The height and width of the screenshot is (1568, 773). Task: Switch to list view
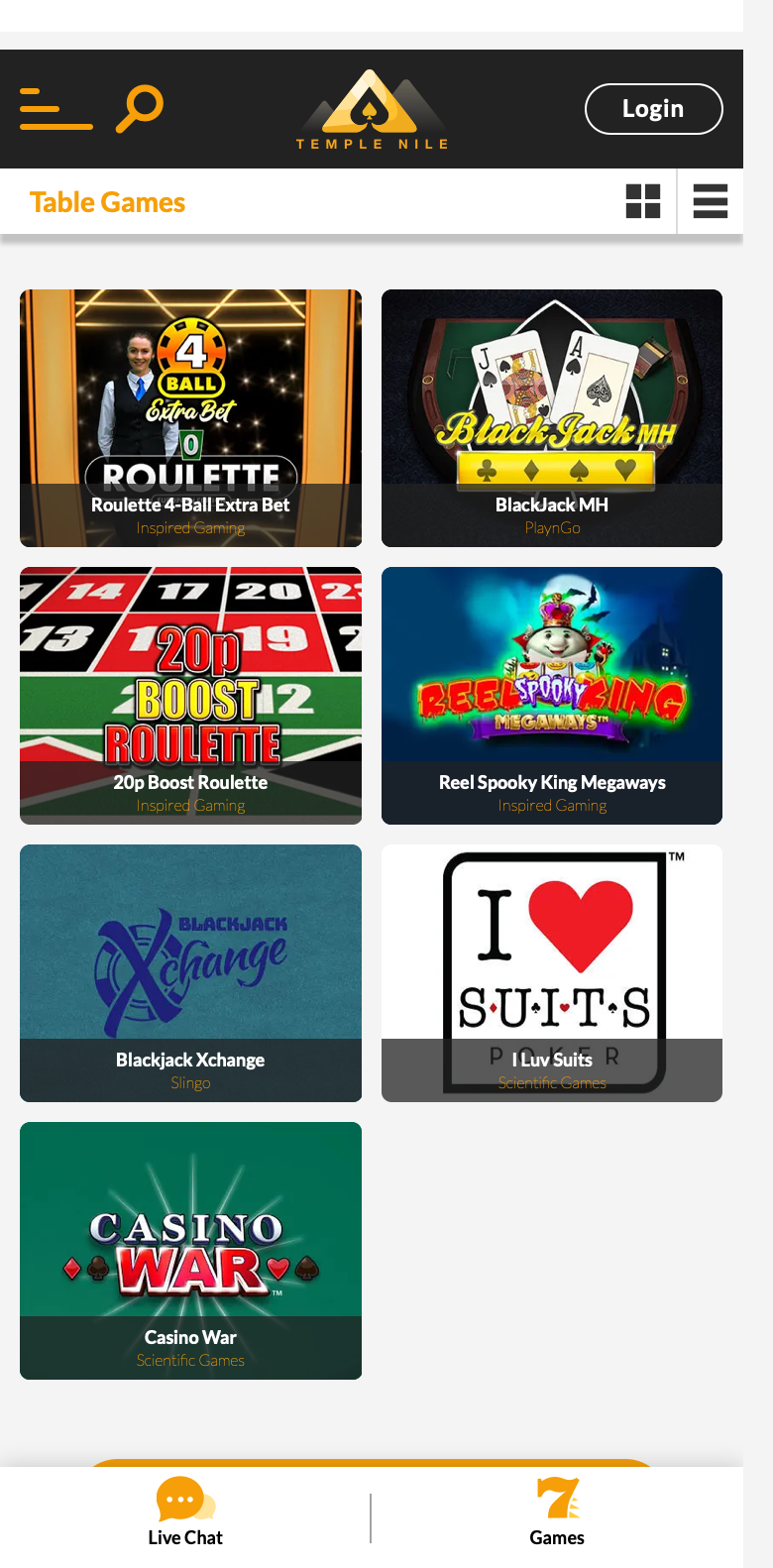(711, 201)
